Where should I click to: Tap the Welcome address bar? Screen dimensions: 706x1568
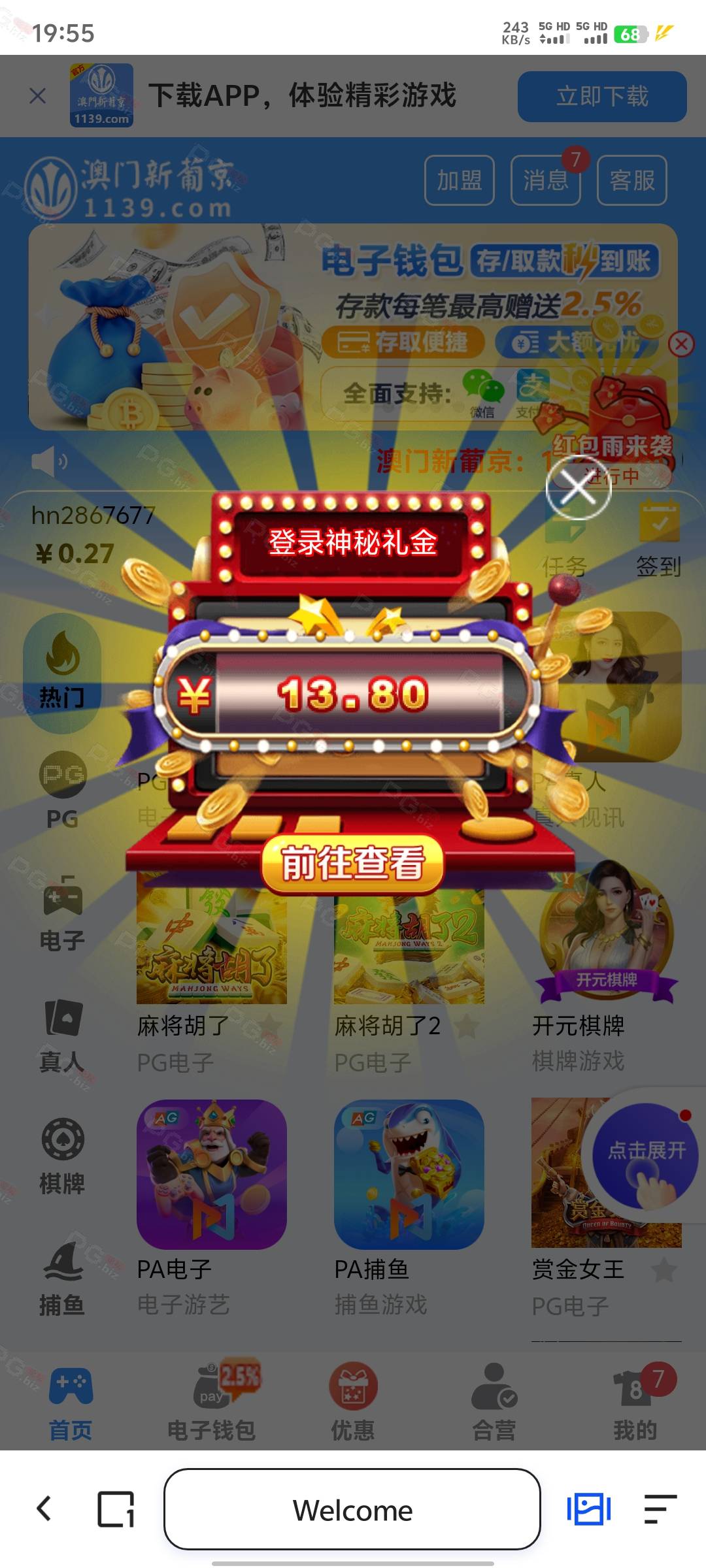[x=352, y=1509]
